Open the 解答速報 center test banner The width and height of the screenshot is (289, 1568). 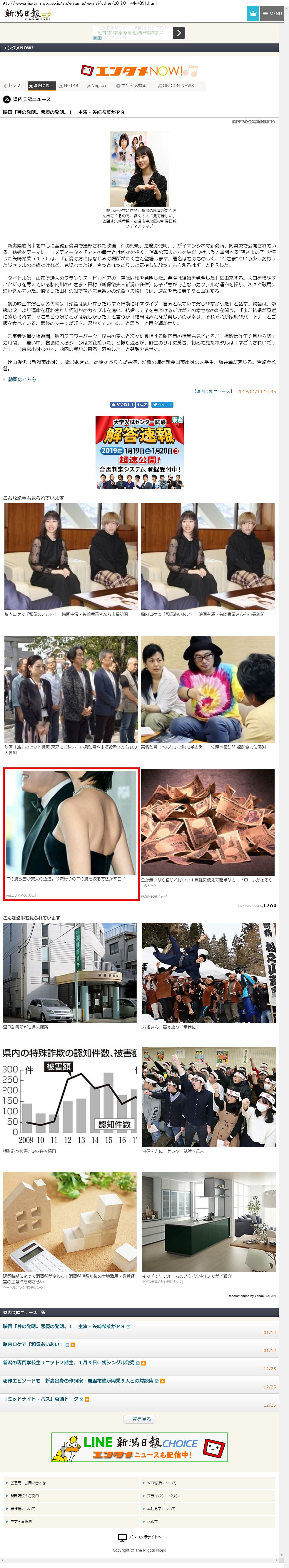pyautogui.click(x=139, y=452)
